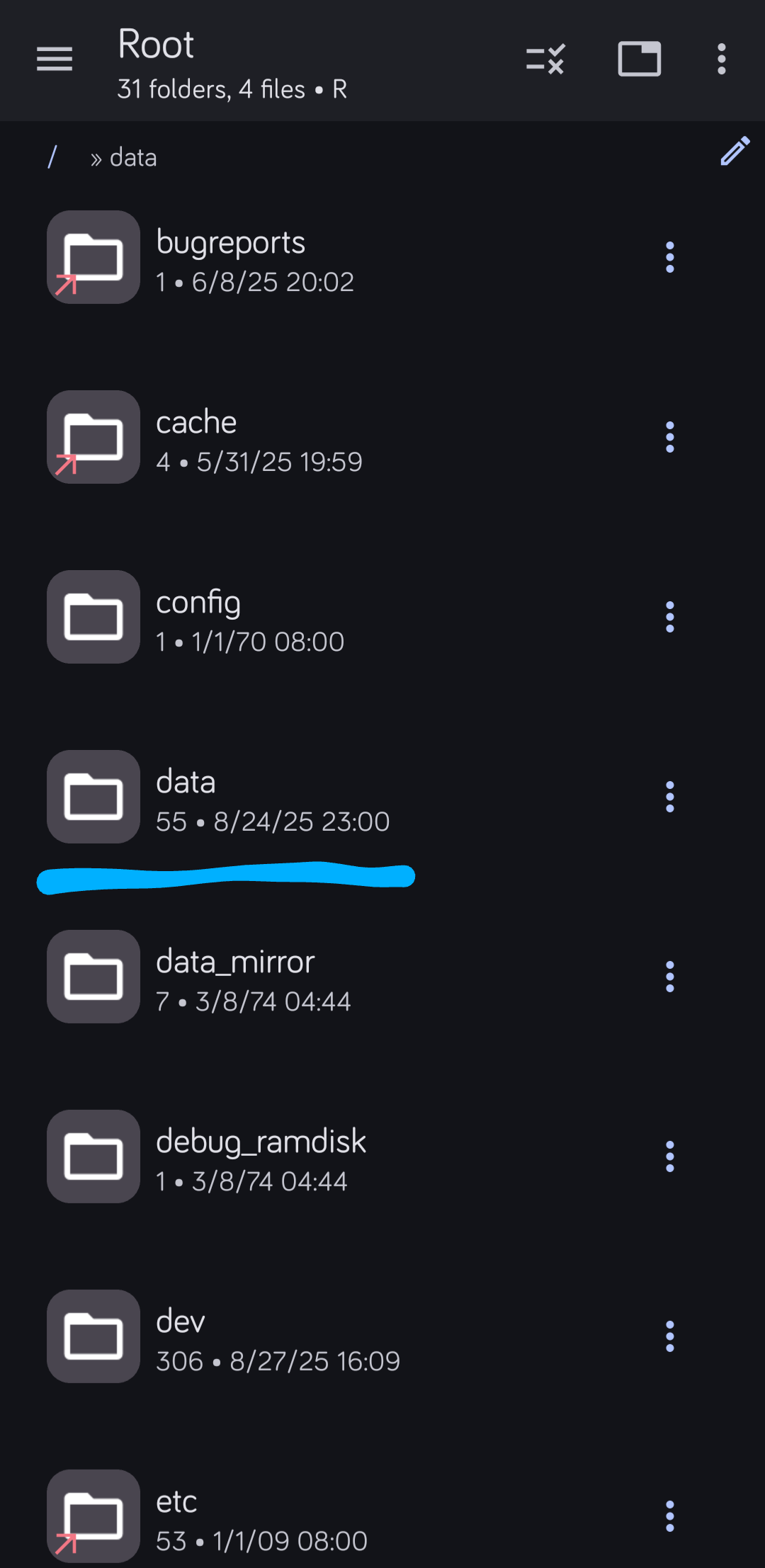This screenshot has height=1568, width=765.
Task: Select the data breadcrumb in path bar
Action: click(x=133, y=157)
